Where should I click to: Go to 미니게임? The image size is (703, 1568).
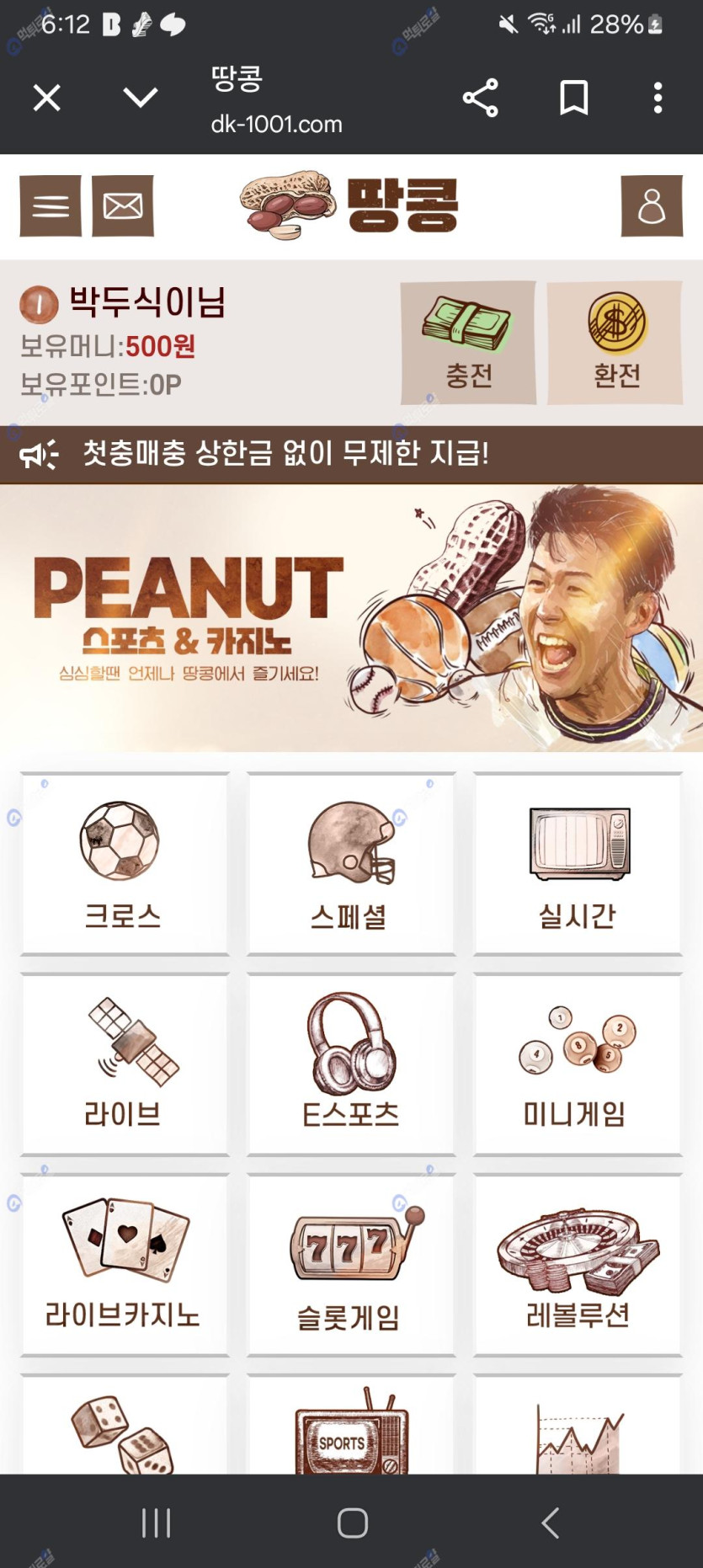[578, 1064]
